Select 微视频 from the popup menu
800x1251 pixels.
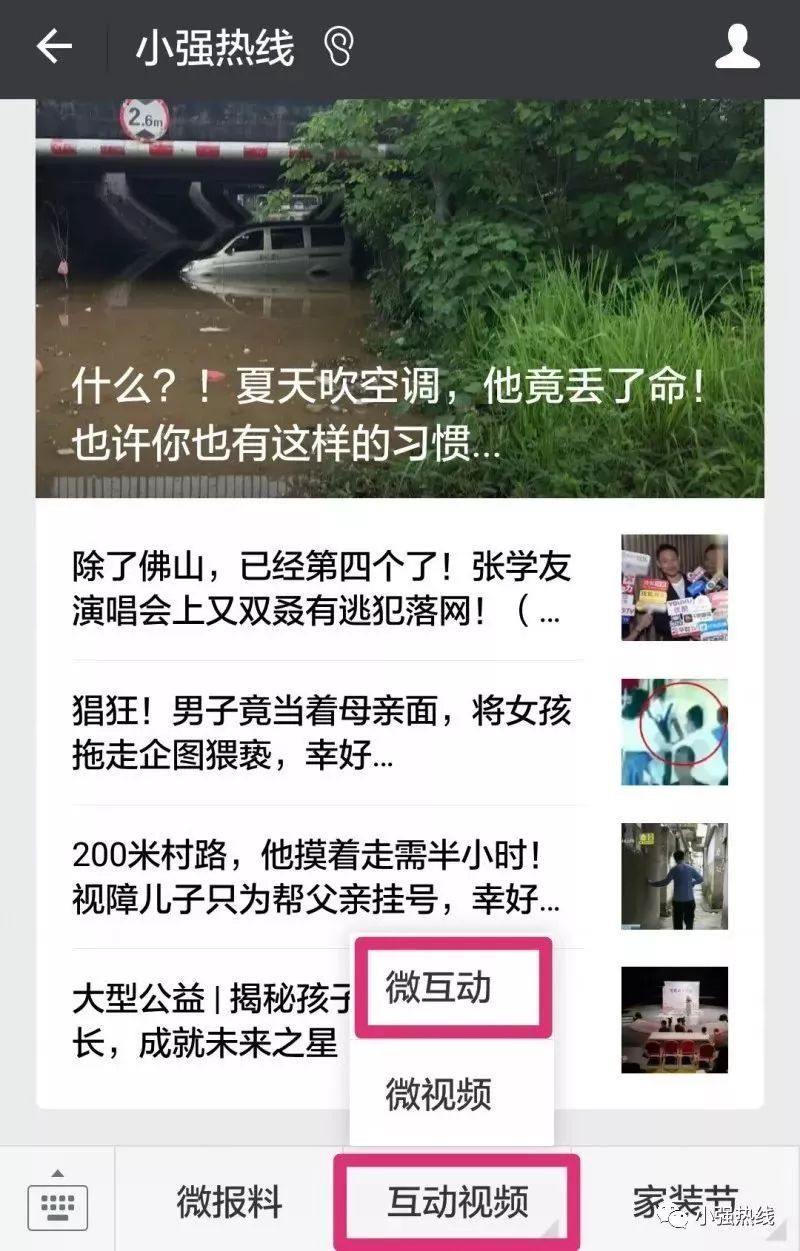452,1094
